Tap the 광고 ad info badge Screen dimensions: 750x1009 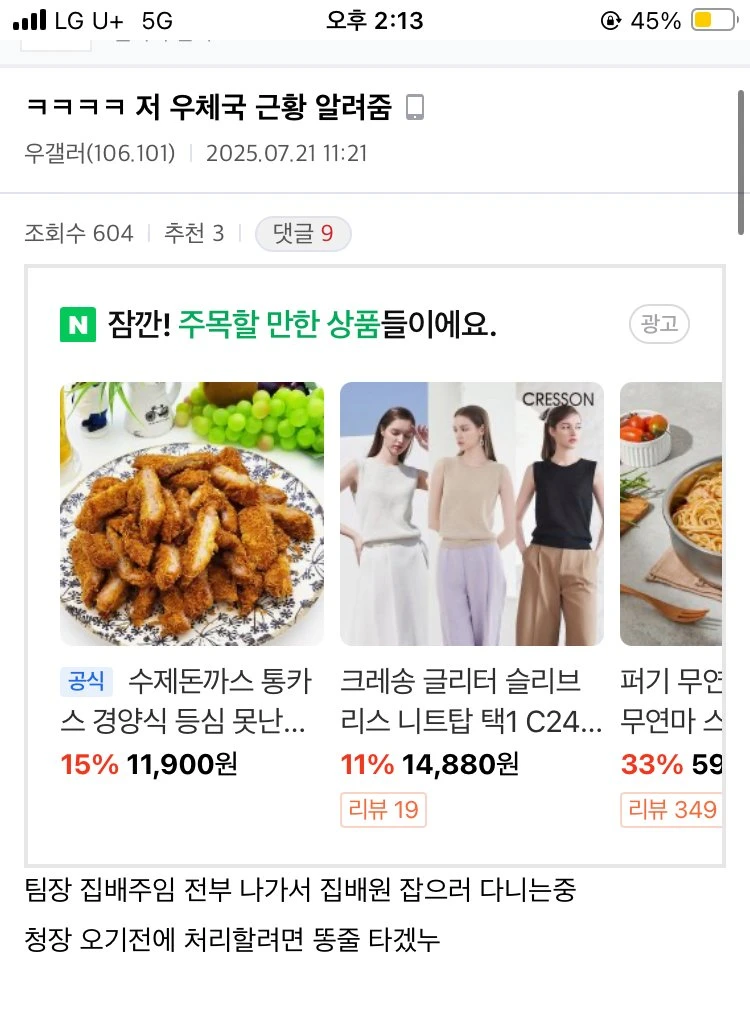[659, 324]
